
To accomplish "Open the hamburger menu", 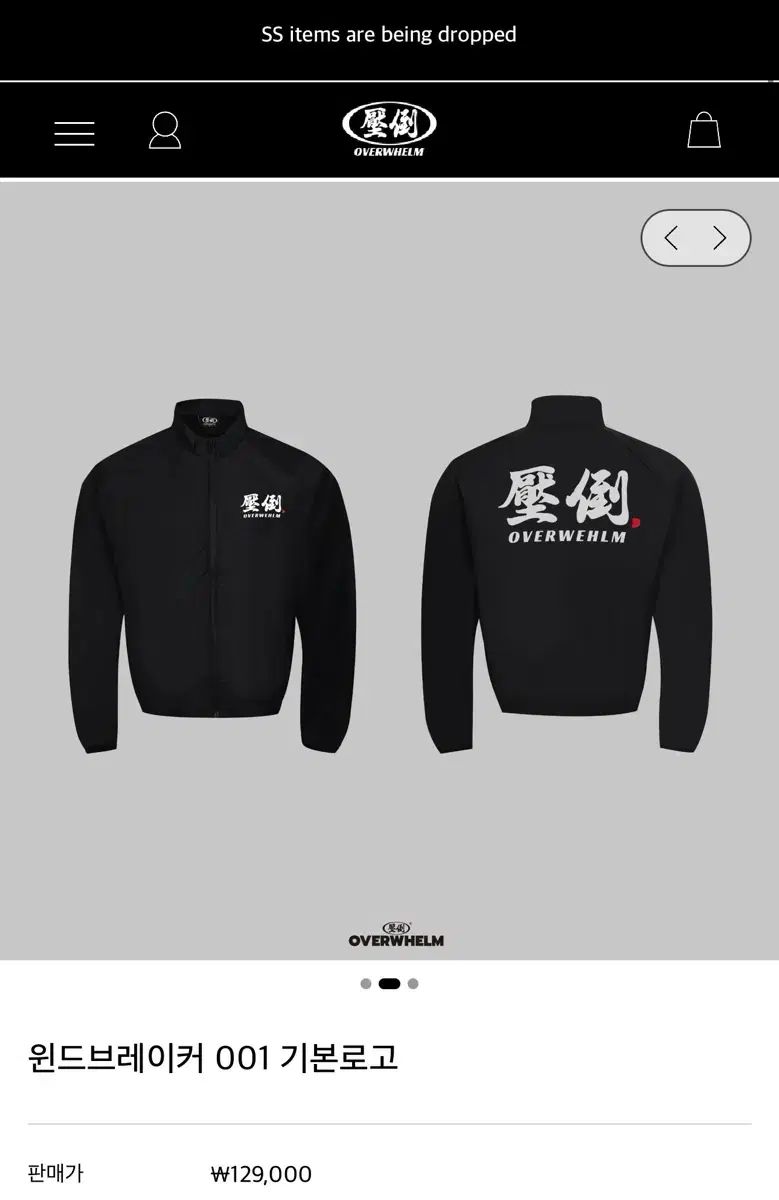I will (x=75, y=133).
